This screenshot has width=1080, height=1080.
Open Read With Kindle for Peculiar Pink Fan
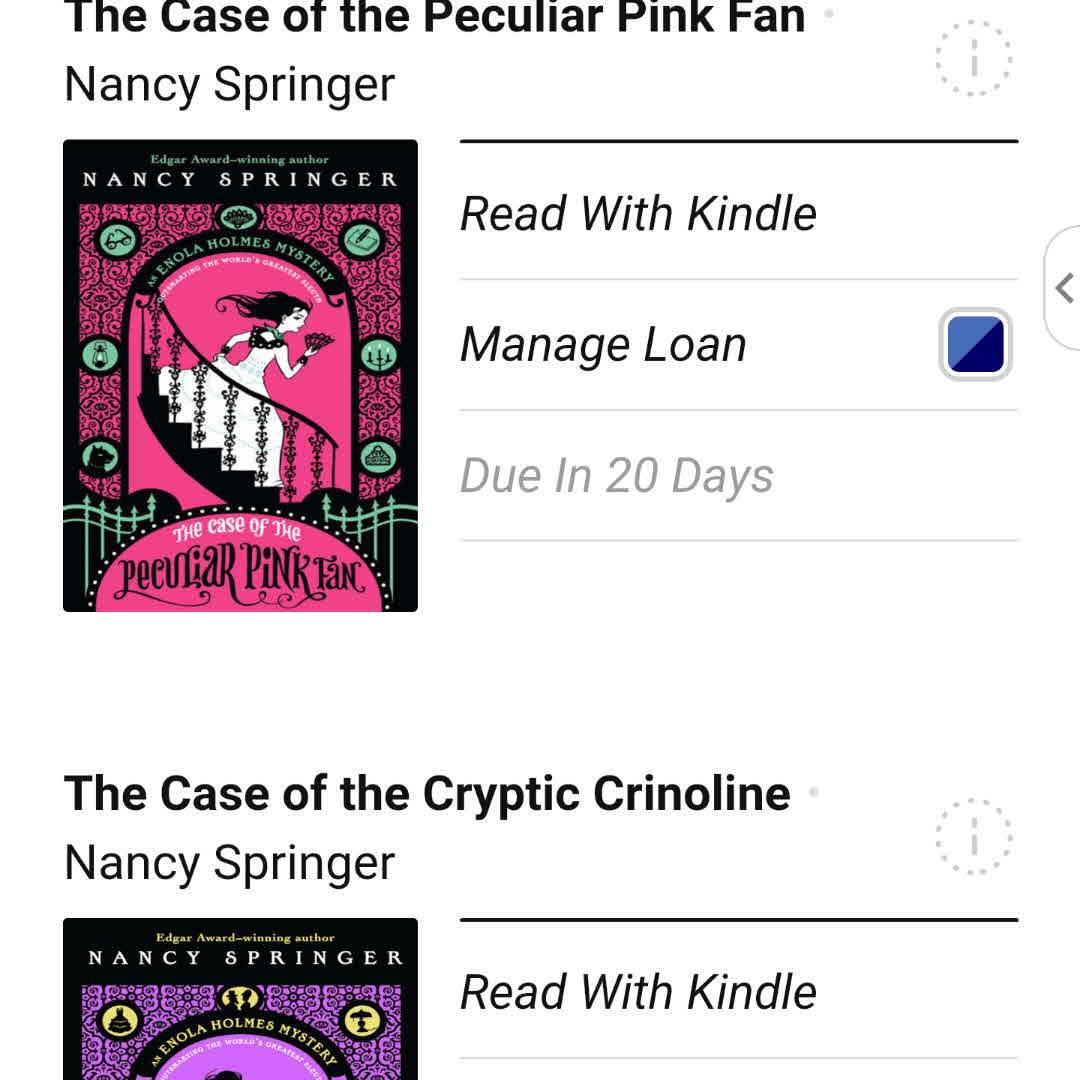[x=638, y=214]
